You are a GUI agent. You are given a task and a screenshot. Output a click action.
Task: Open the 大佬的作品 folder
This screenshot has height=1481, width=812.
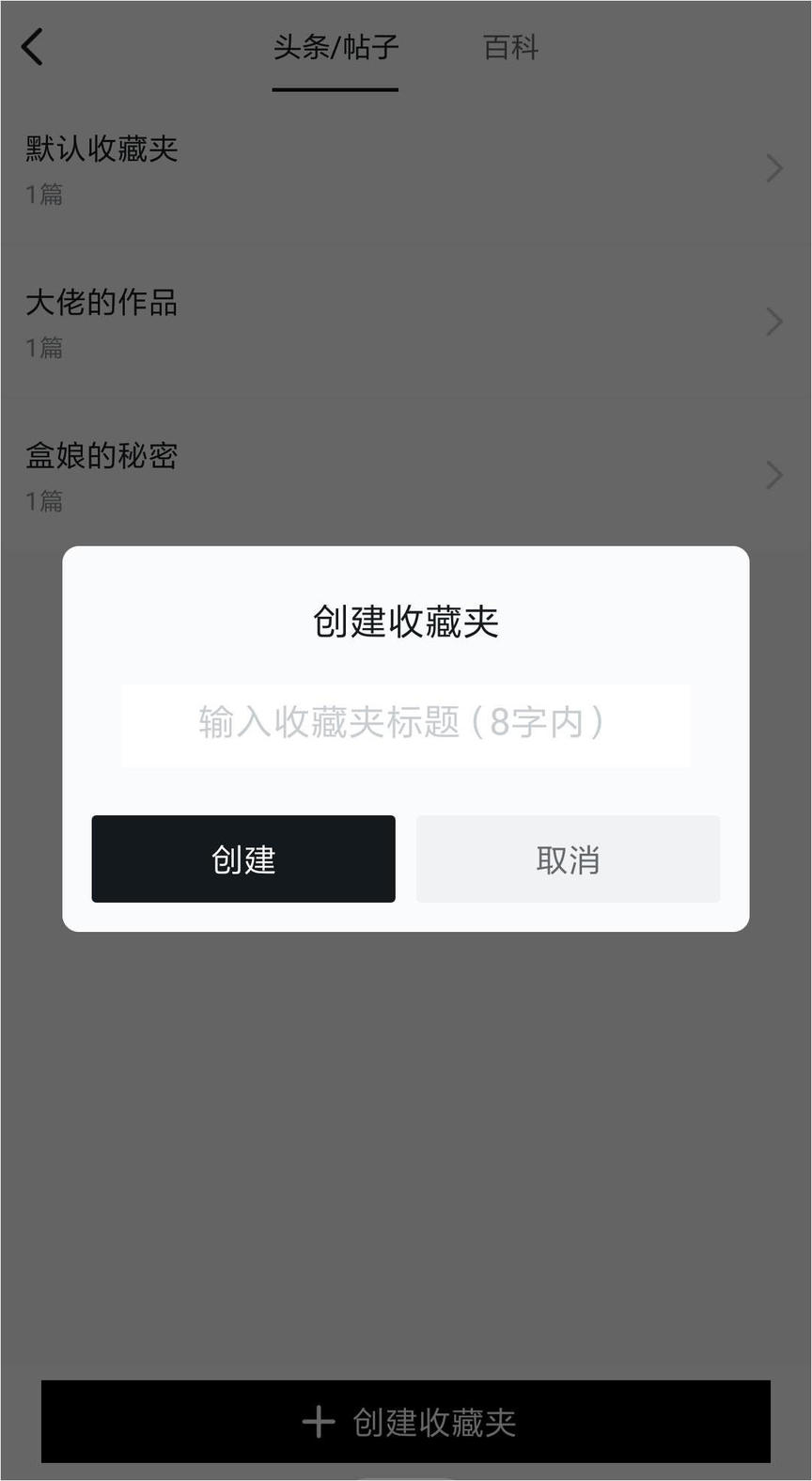pos(404,322)
